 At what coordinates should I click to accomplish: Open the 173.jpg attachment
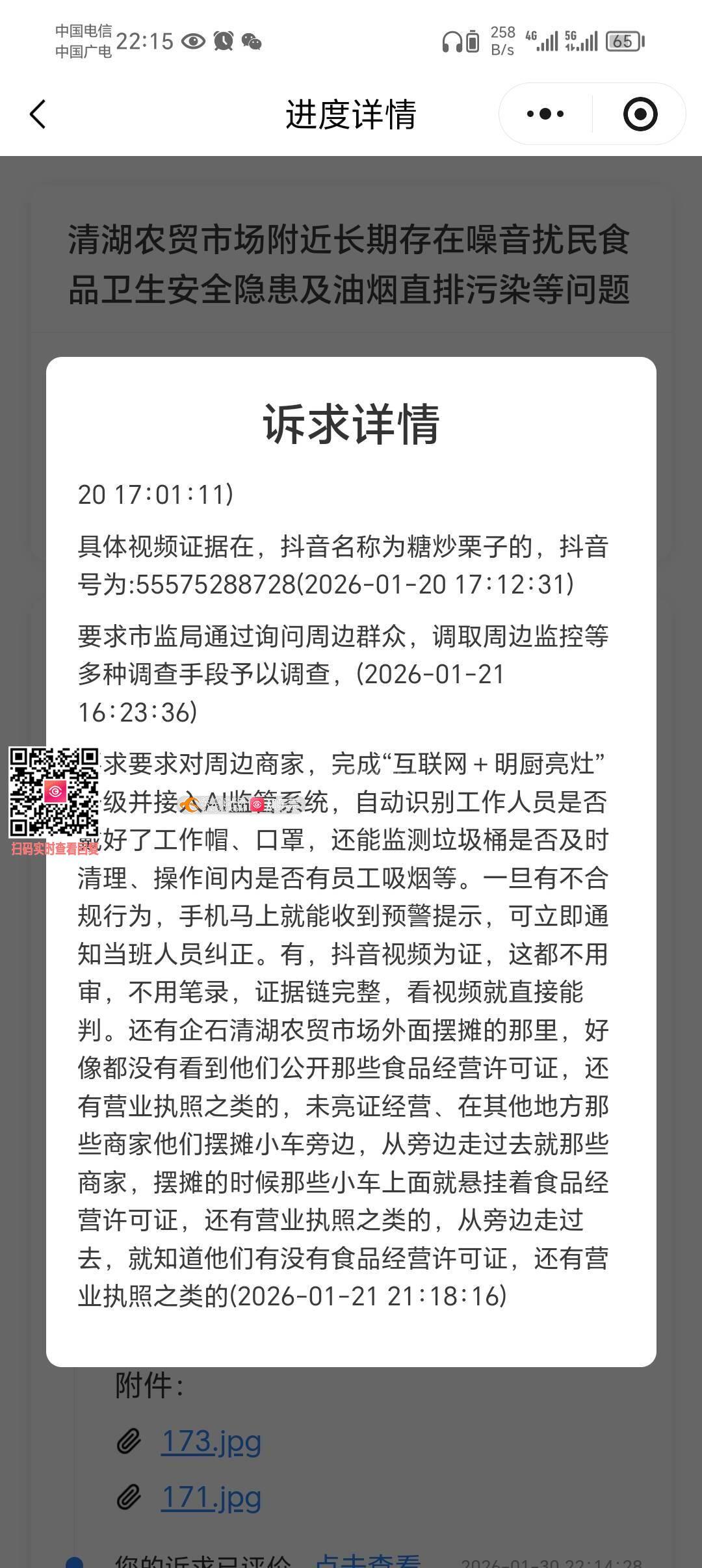[x=211, y=1441]
